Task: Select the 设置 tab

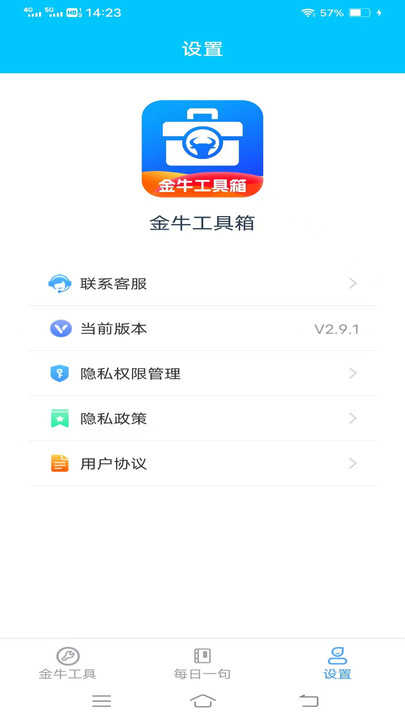Action: (x=338, y=664)
